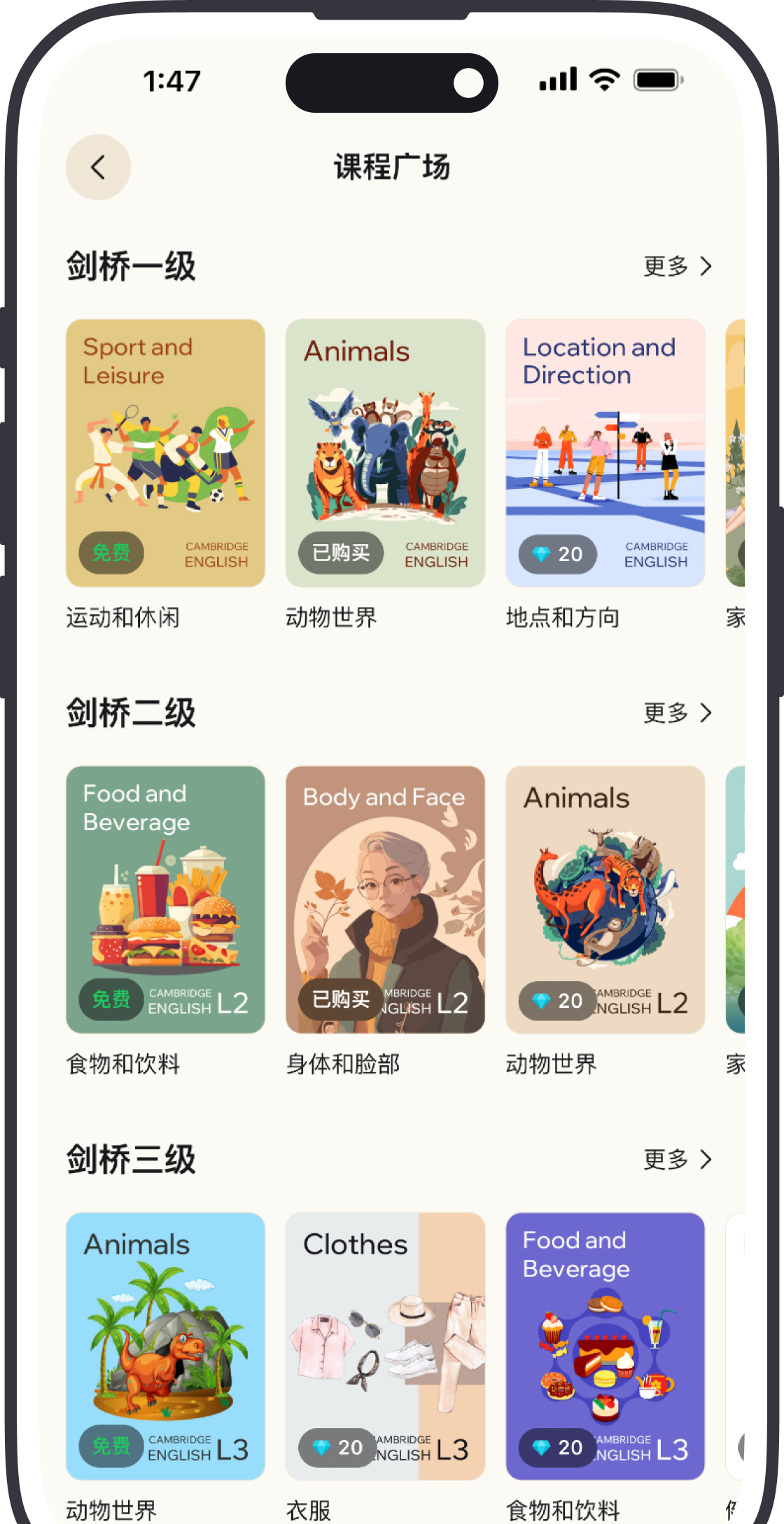Viewport: 784px width, 1524px height.
Task: Select the Location and Direction course card
Action: coord(605,452)
